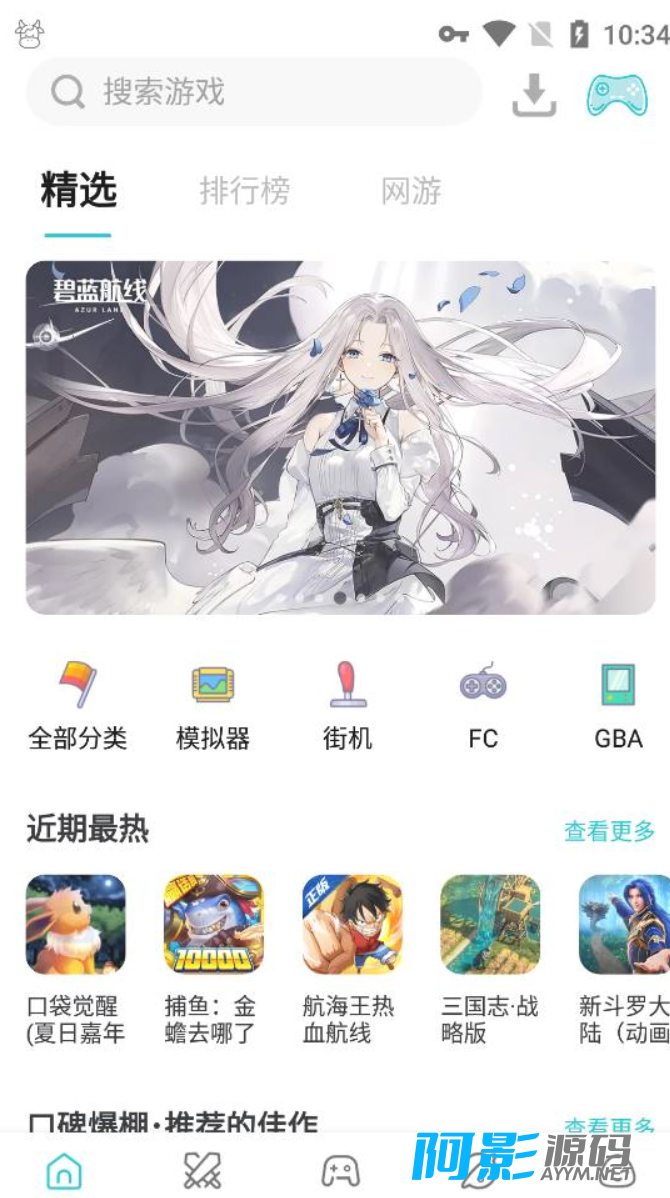Open the 模拟器 category

[x=213, y=706]
